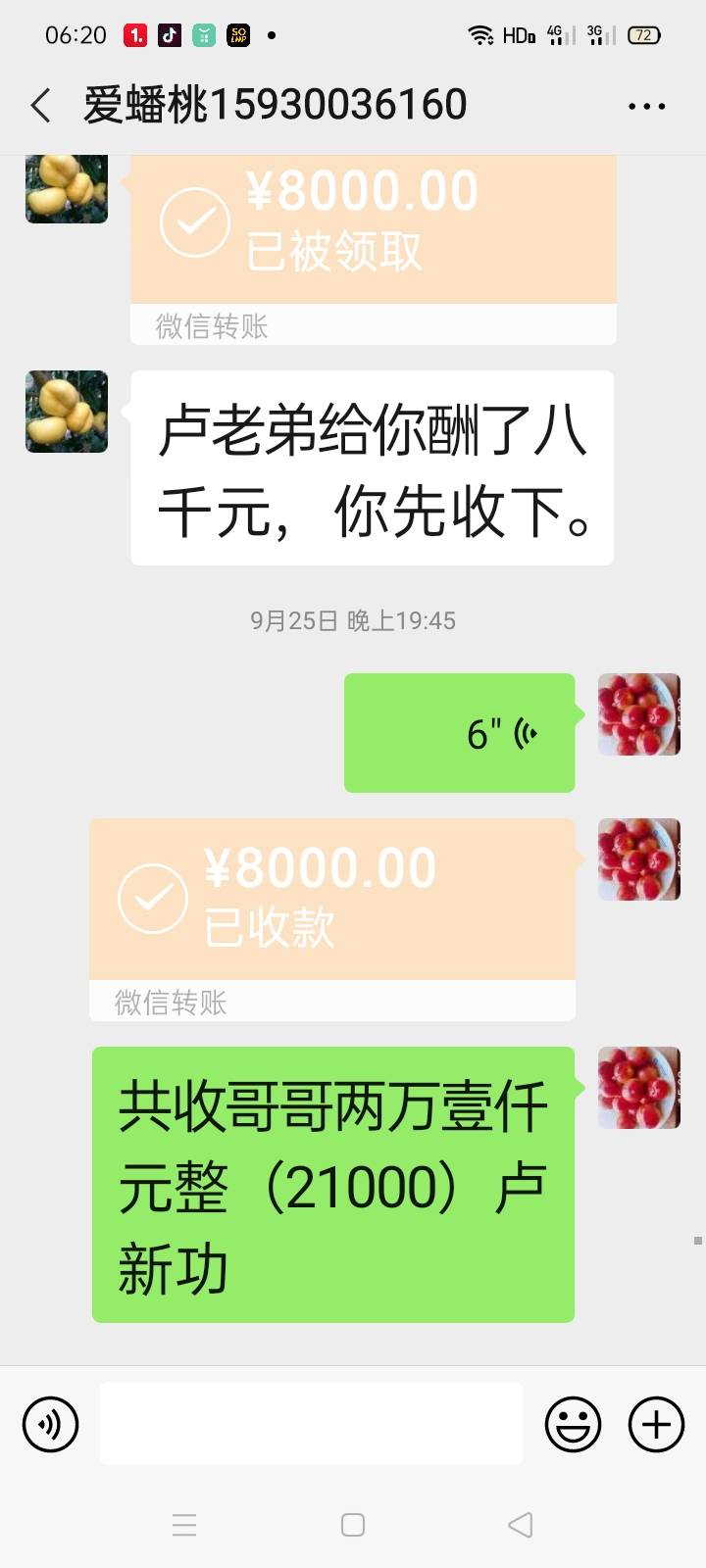Image resolution: width=706 pixels, height=1568 pixels.
Task: Open the three-dot chat options menu
Action: [x=646, y=106]
